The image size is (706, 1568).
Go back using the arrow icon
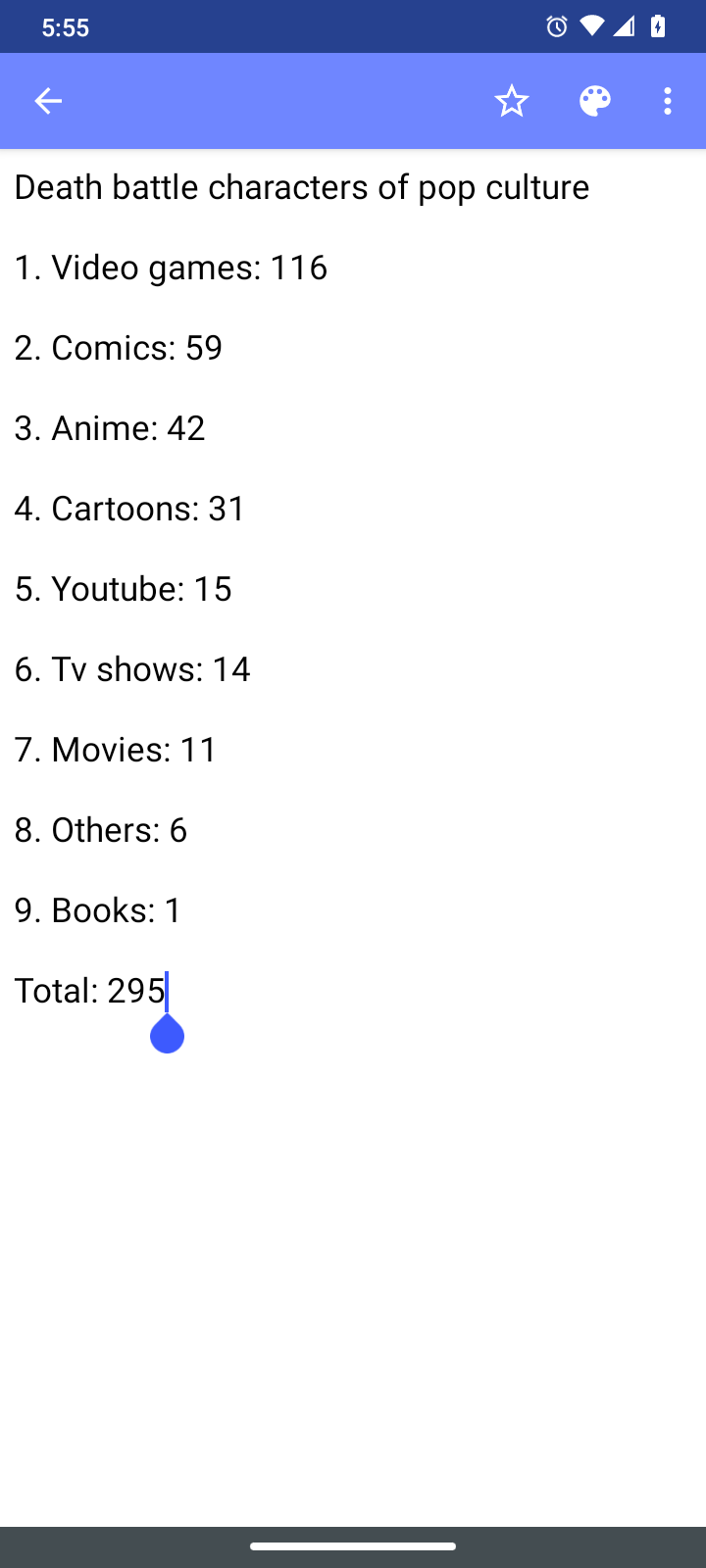(48, 101)
